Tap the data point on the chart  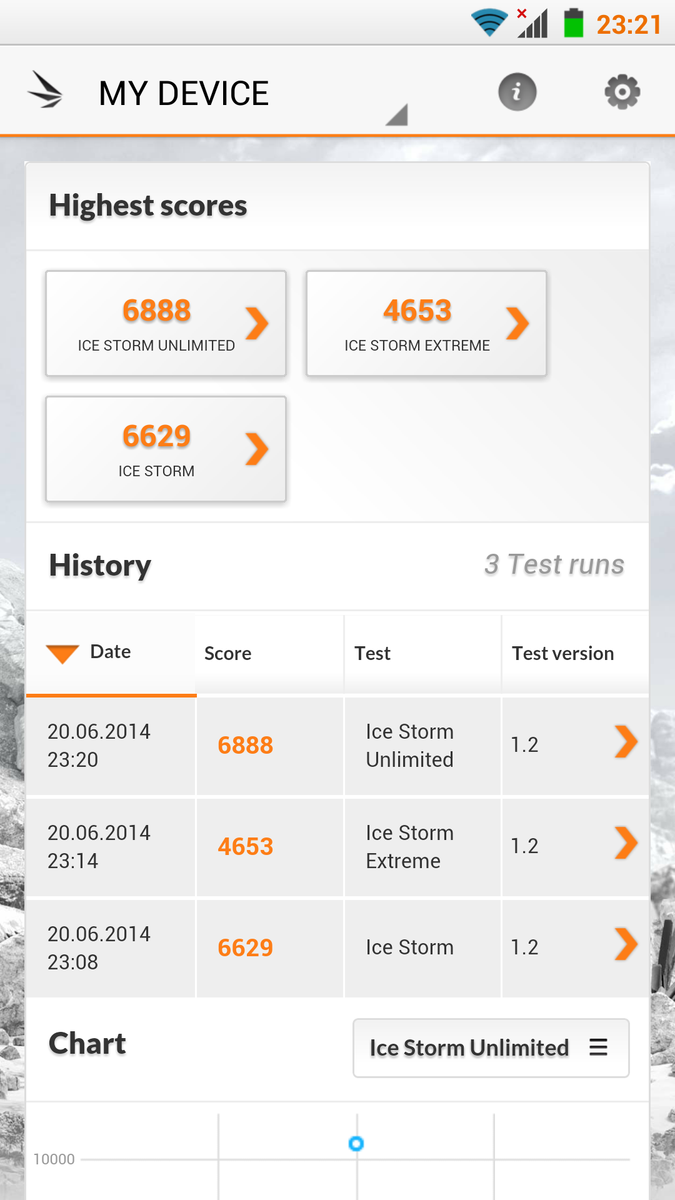(x=356, y=1143)
